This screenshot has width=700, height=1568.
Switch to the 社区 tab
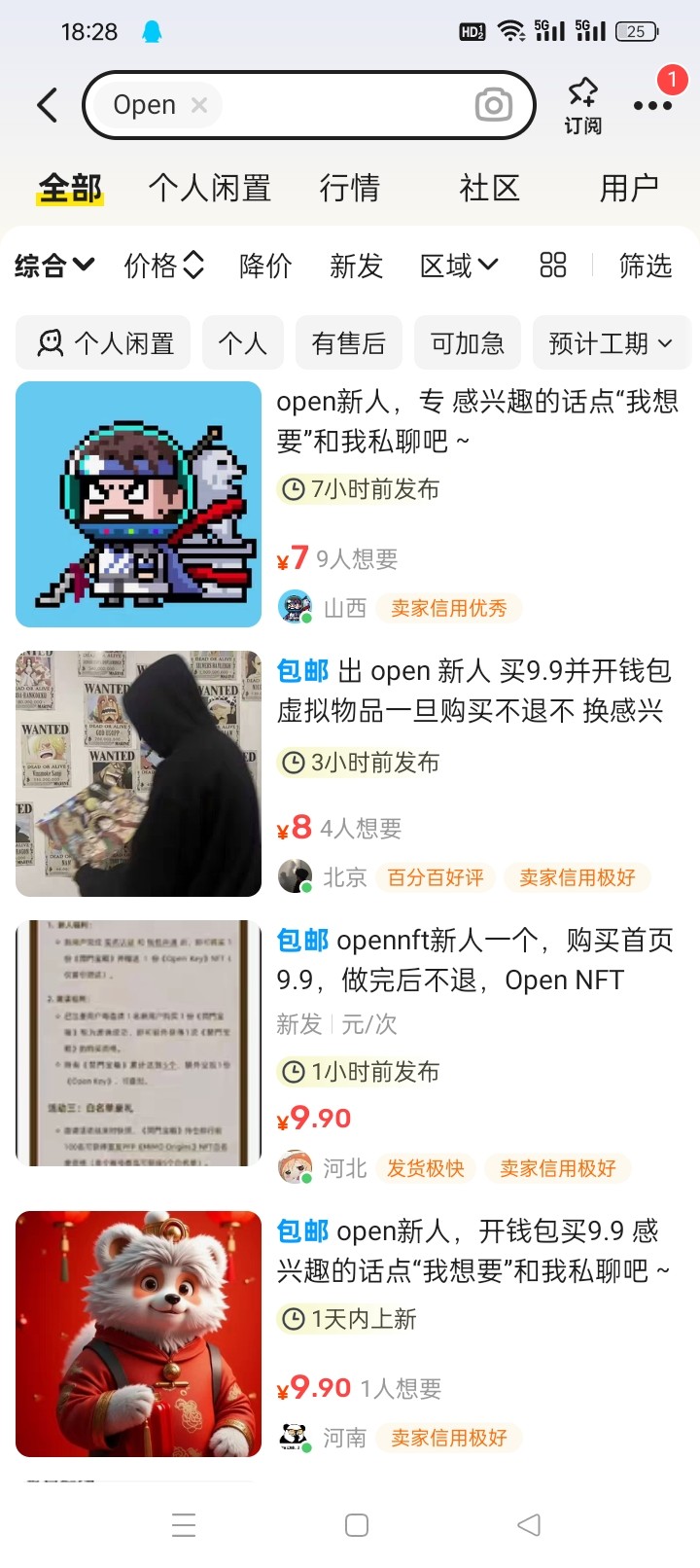pos(489,188)
